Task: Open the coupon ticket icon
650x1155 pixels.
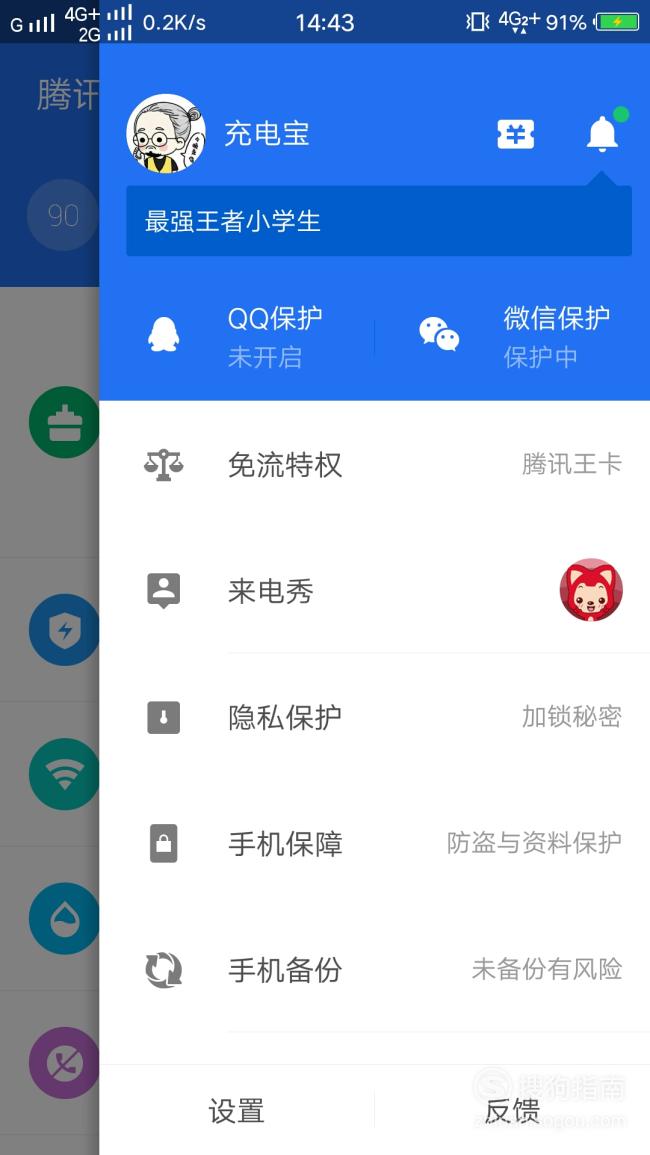Action: coord(515,134)
